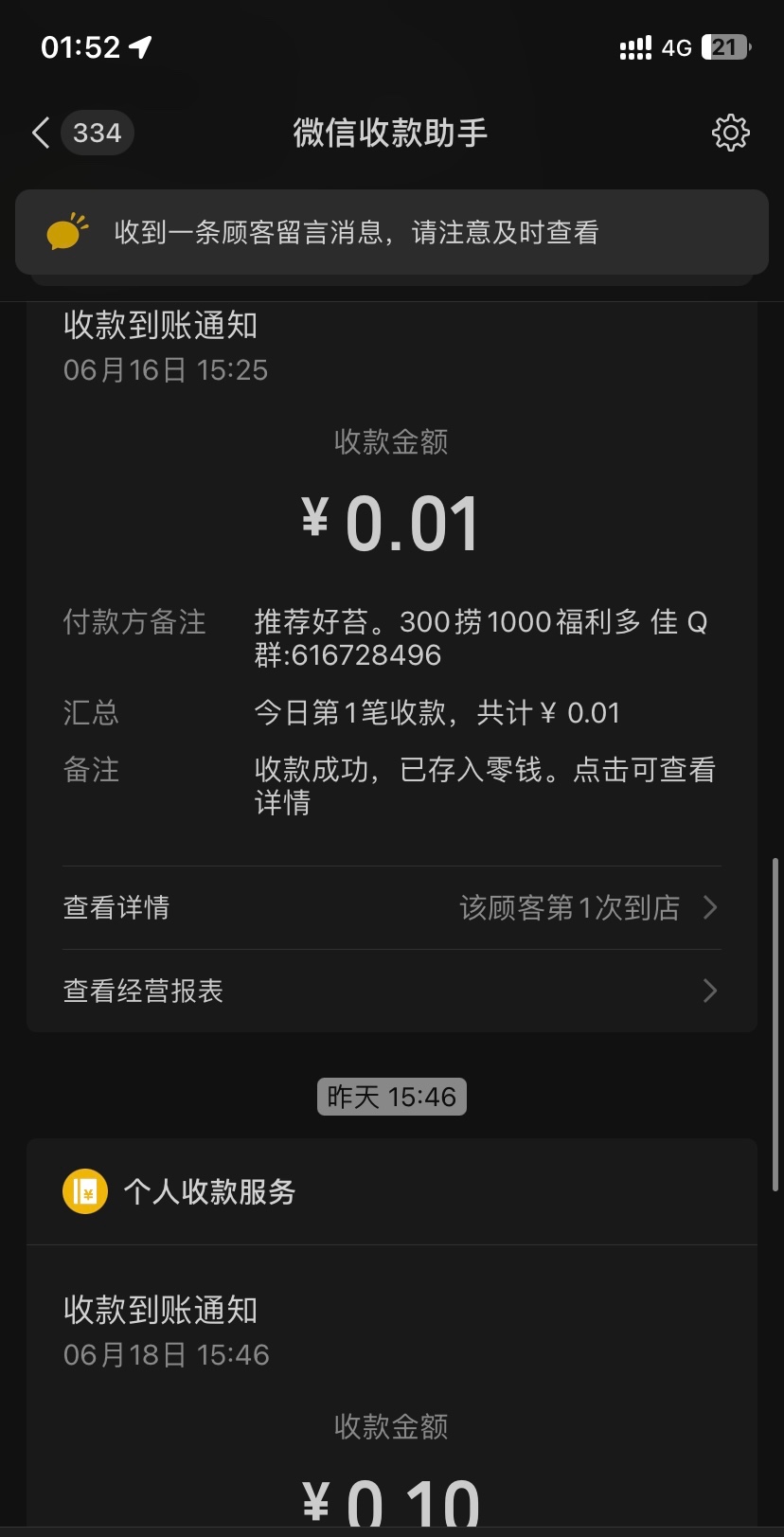Open the 查看详情 link

point(116,906)
